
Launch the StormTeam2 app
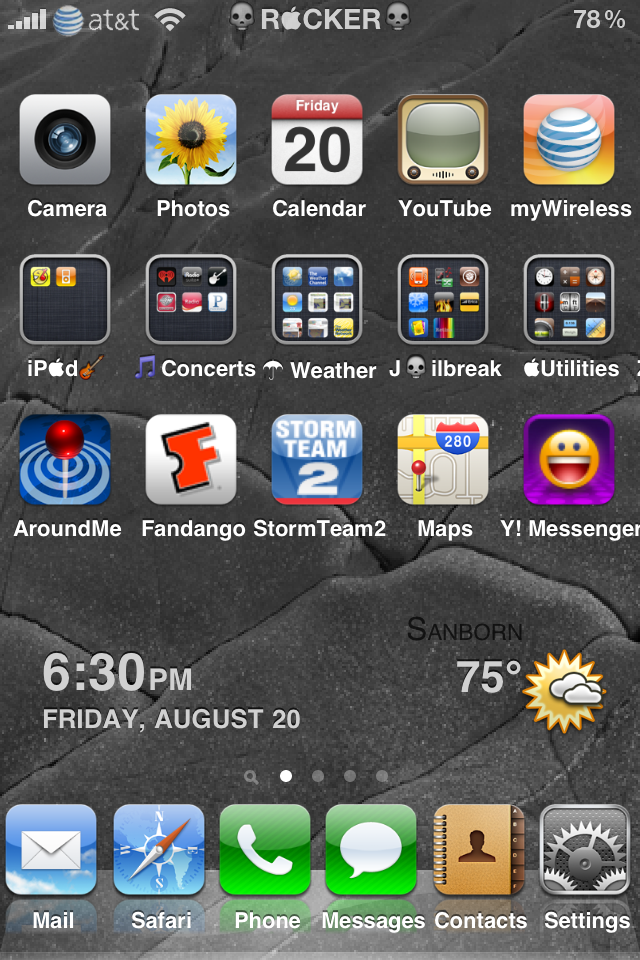(x=317, y=460)
